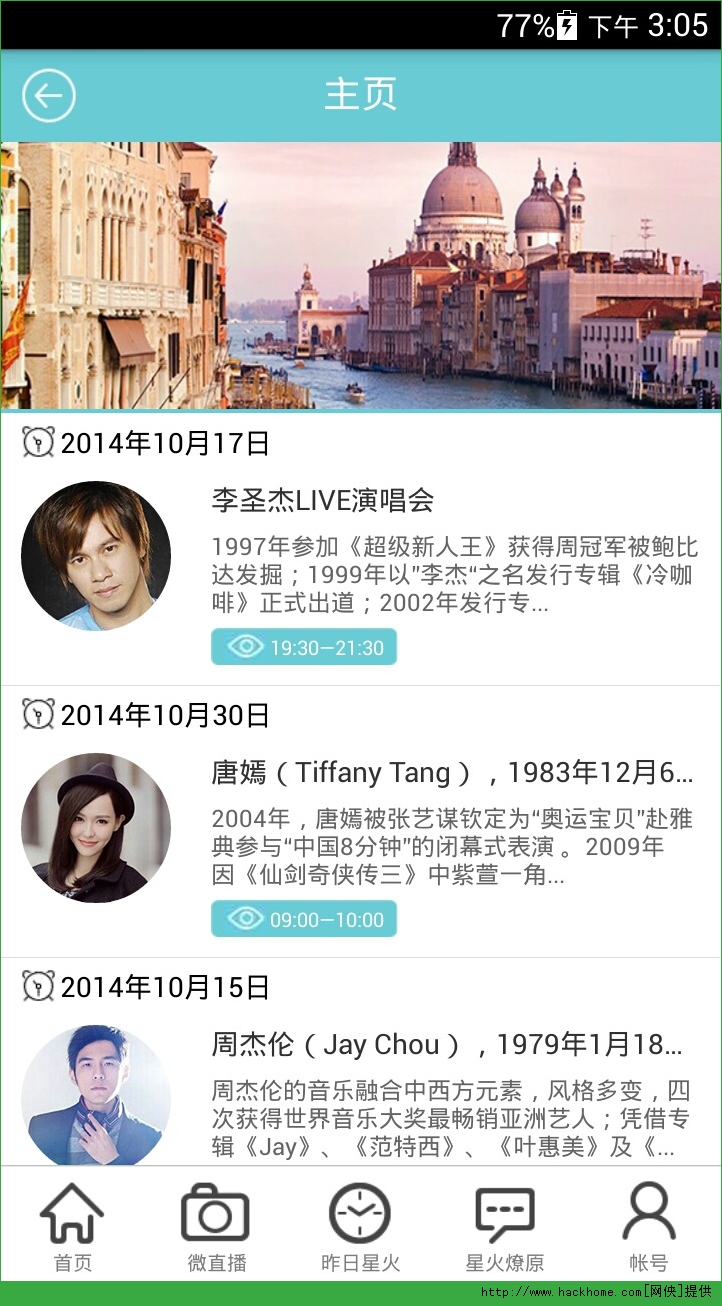Open the Venice banner image

tap(361, 275)
